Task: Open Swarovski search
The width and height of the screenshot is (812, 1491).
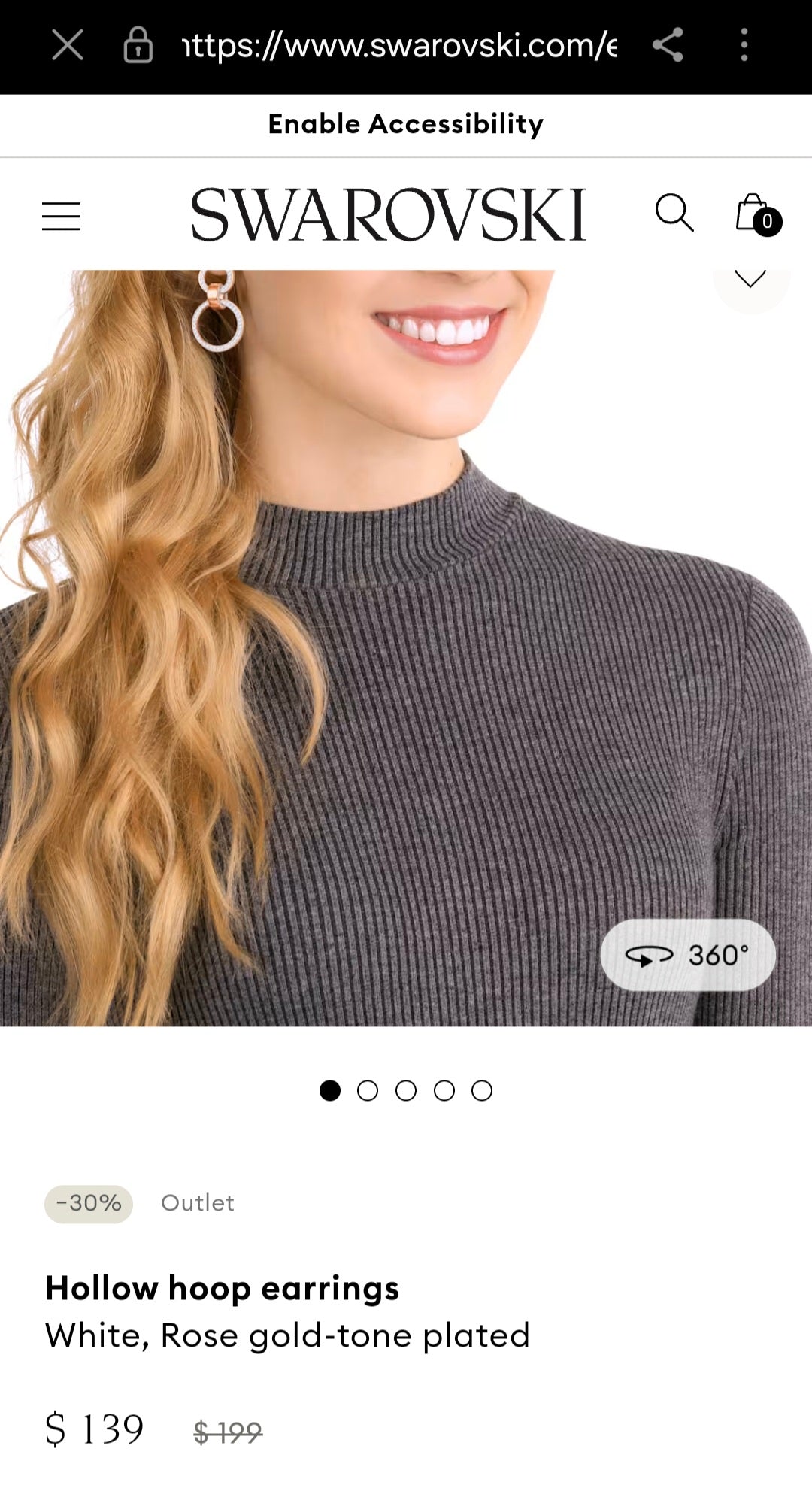Action: (x=674, y=214)
